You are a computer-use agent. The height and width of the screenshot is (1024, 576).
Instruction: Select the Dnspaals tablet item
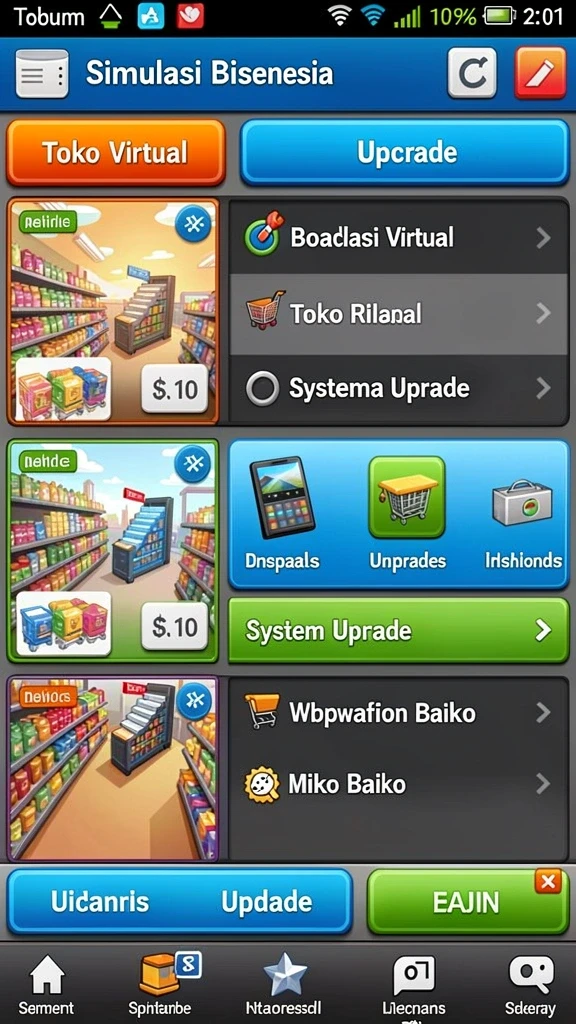coord(282,513)
